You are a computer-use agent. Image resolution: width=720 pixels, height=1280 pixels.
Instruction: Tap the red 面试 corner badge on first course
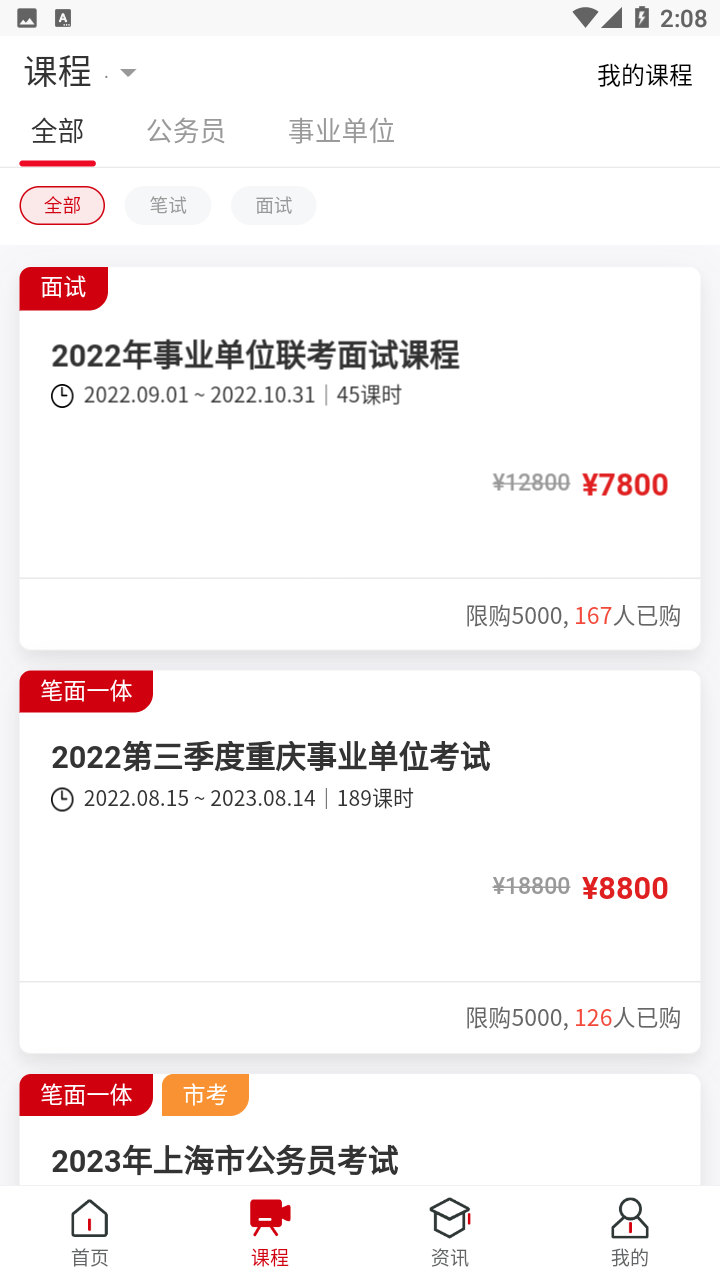point(63,288)
